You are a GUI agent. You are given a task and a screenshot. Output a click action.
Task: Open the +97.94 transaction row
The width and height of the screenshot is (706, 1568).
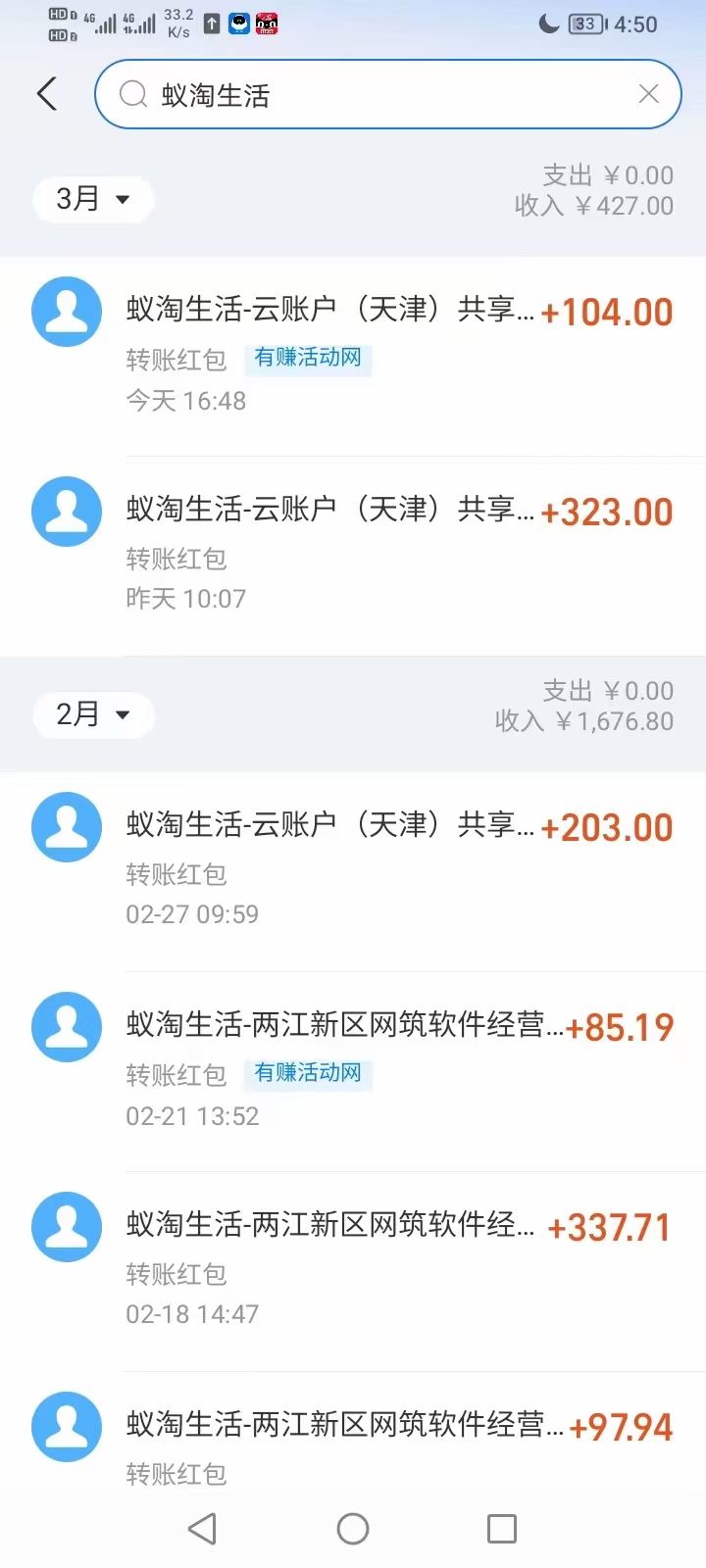point(392,1441)
